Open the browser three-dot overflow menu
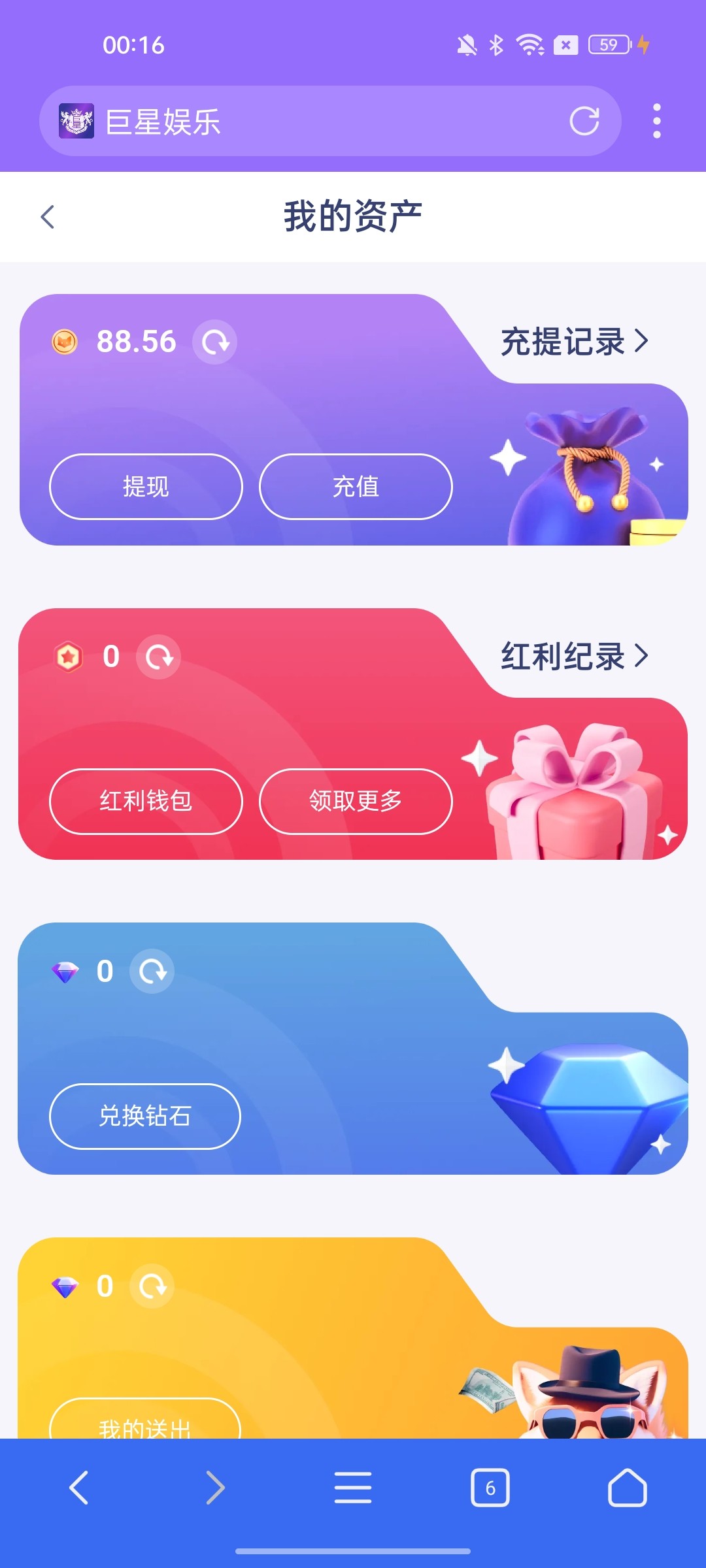 657,121
